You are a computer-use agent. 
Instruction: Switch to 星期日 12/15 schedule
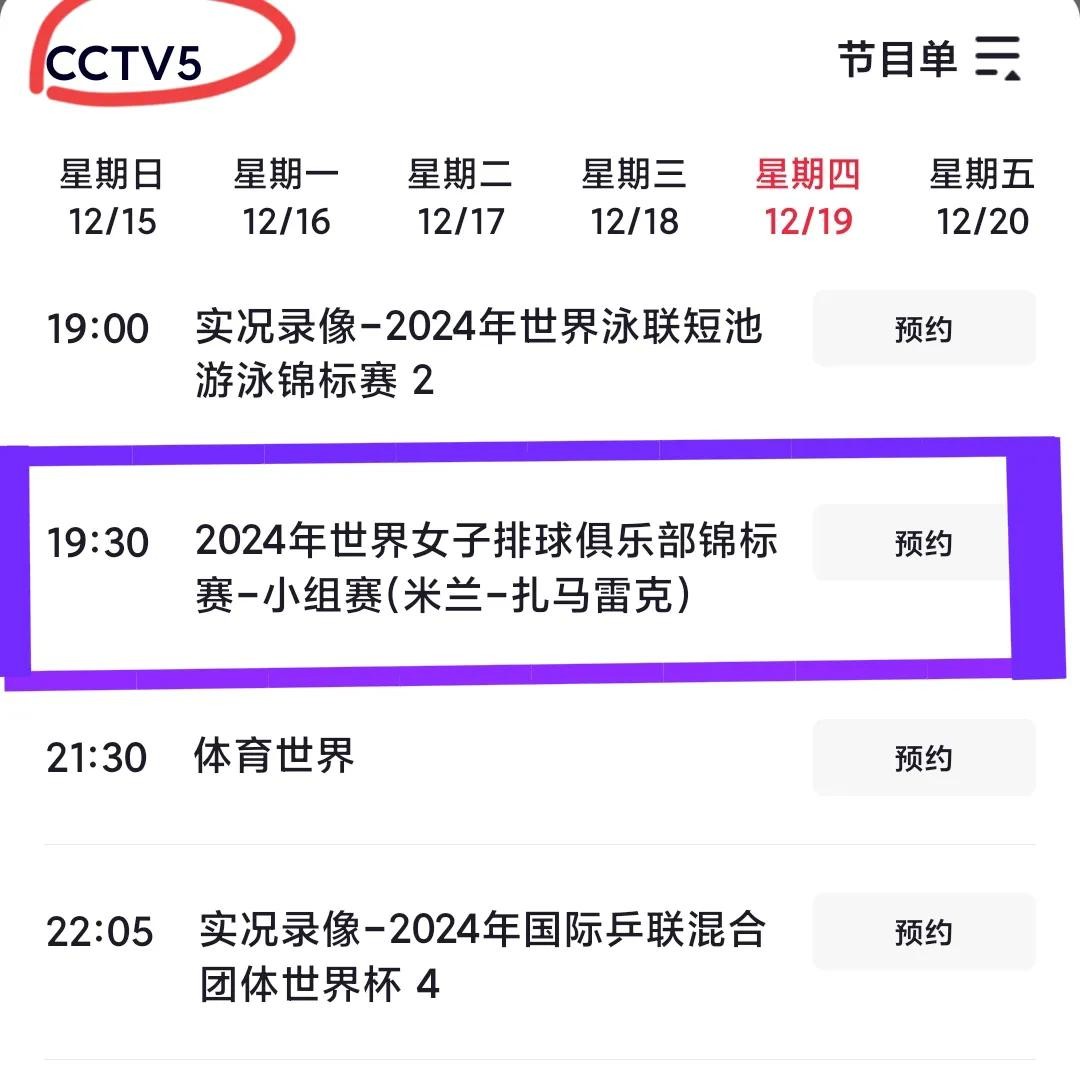tap(112, 197)
